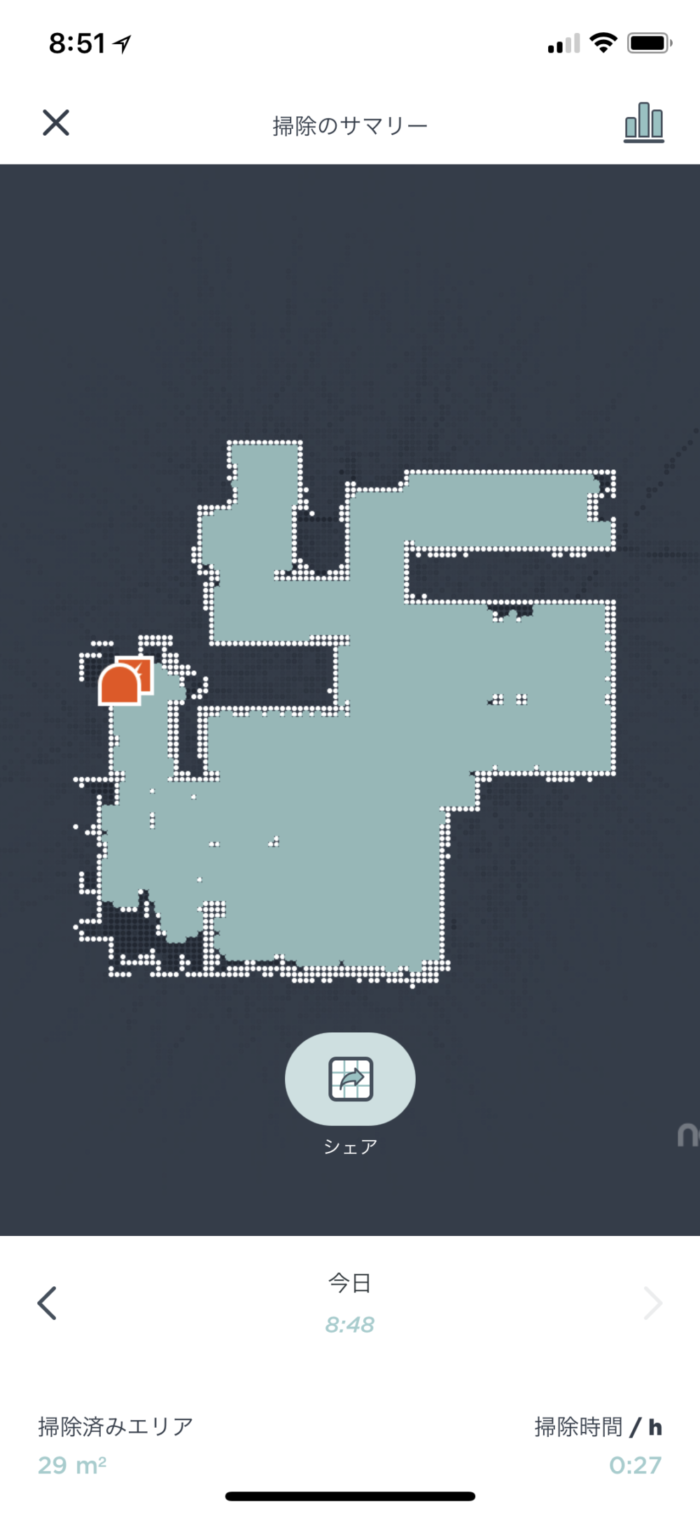Go to the previous cleaning record
The image size is (700, 1516).
[47, 1303]
